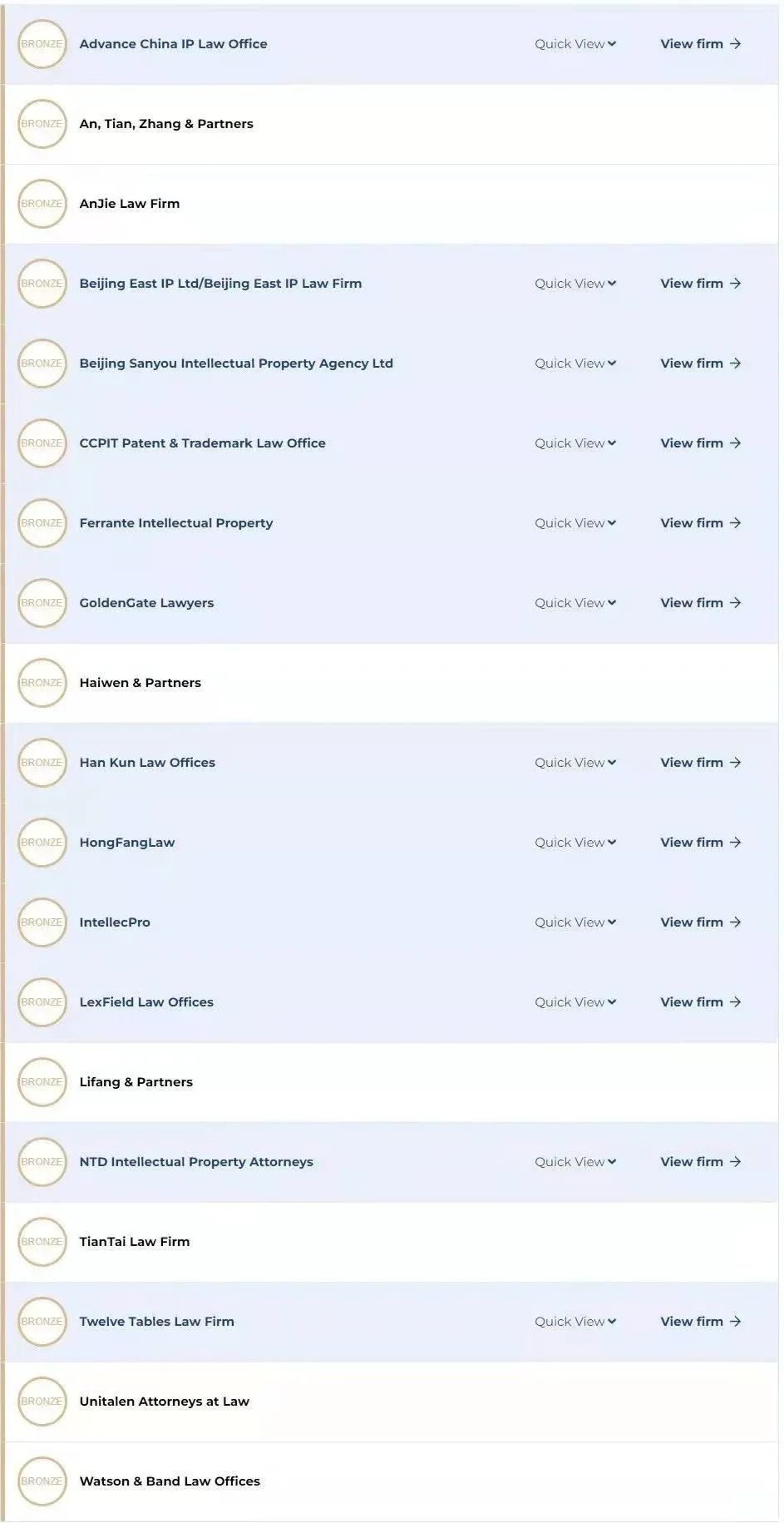
Task: Expand Quick View for Advance China IP Law Office
Action: (x=574, y=44)
